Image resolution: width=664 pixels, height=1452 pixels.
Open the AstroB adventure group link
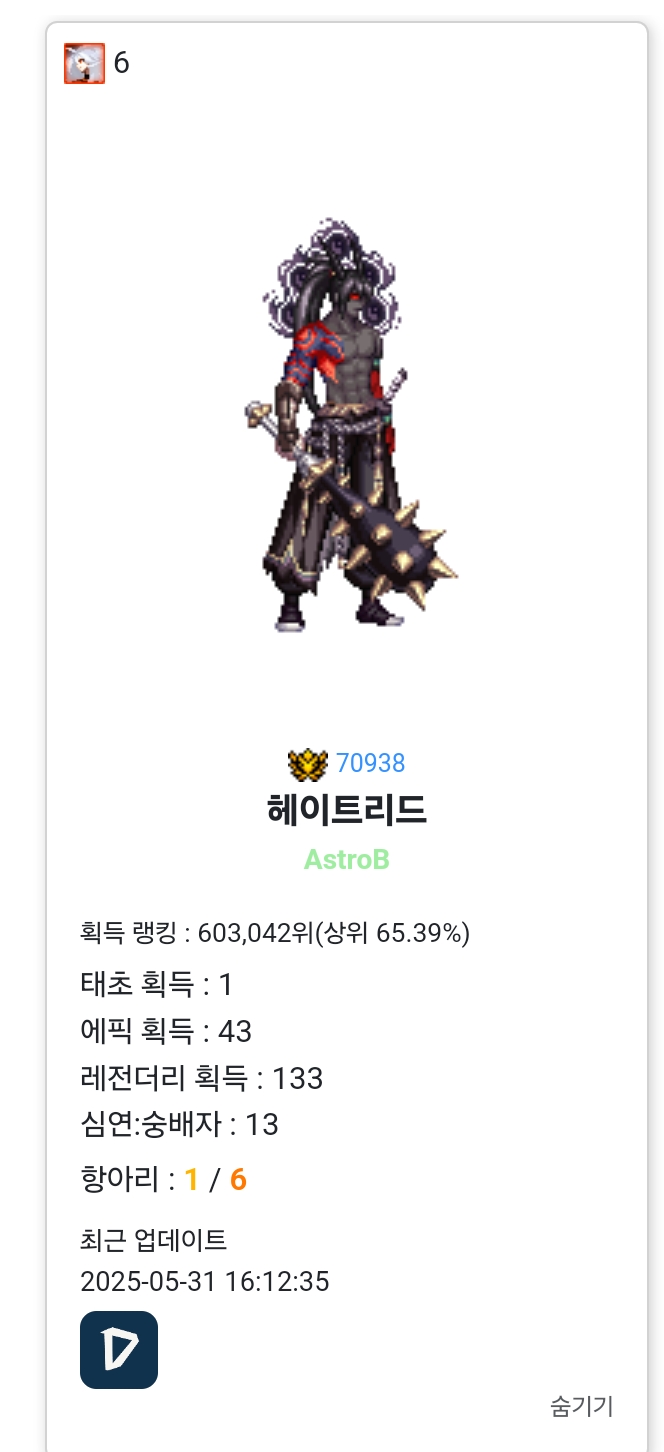pyautogui.click(x=346, y=859)
